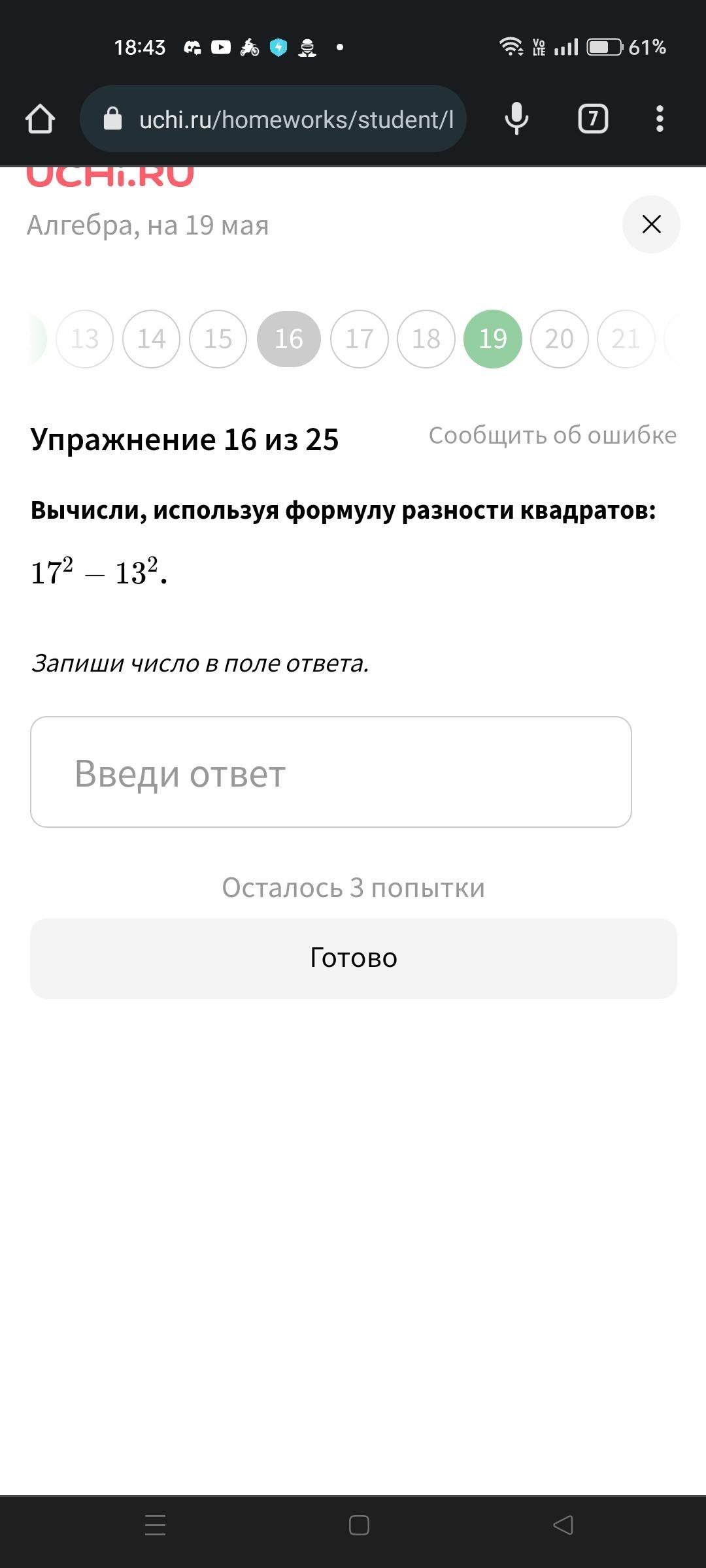The height and width of the screenshot is (1568, 706).
Task: Jump to exercise 15
Action: [x=218, y=338]
